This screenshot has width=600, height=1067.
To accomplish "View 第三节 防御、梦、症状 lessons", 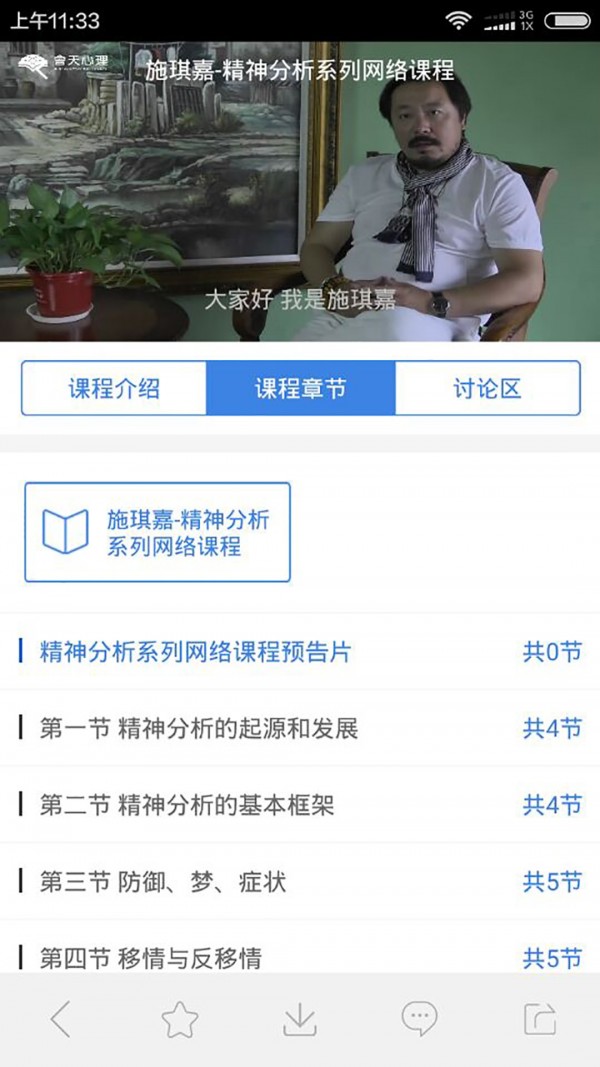I will pos(163,882).
